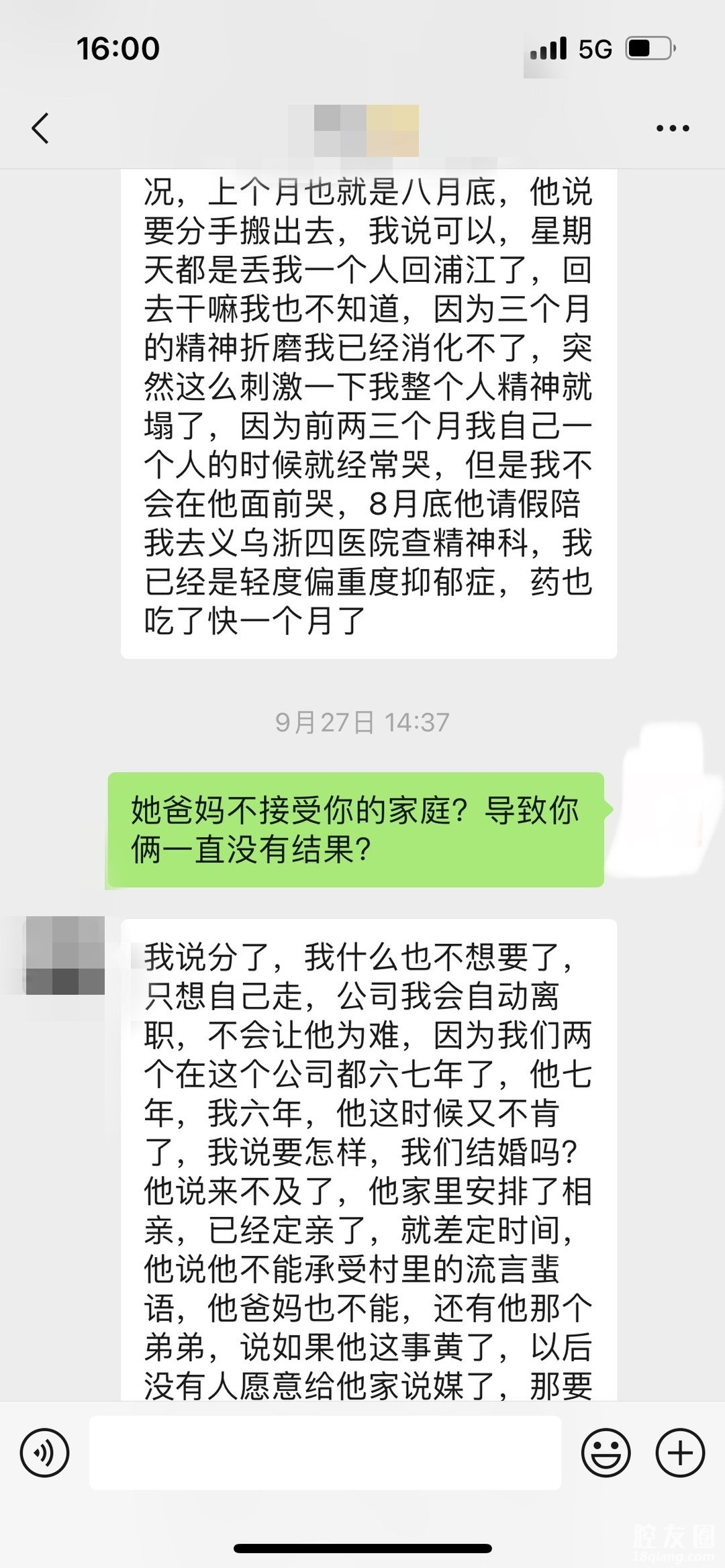Viewport: 725px width, 1568px height.
Task: Open the plus attachment menu
Action: tap(680, 1453)
